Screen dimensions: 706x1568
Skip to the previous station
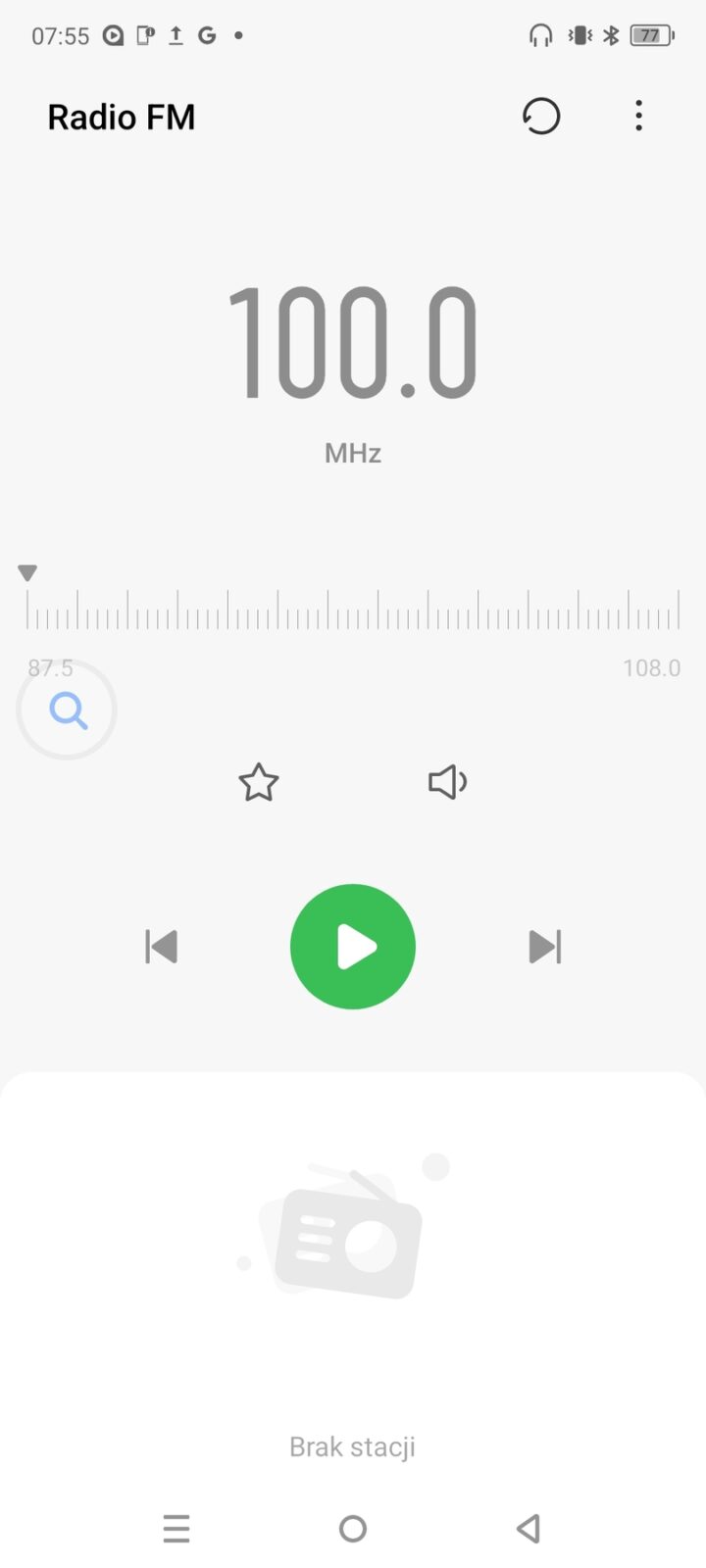[162, 947]
